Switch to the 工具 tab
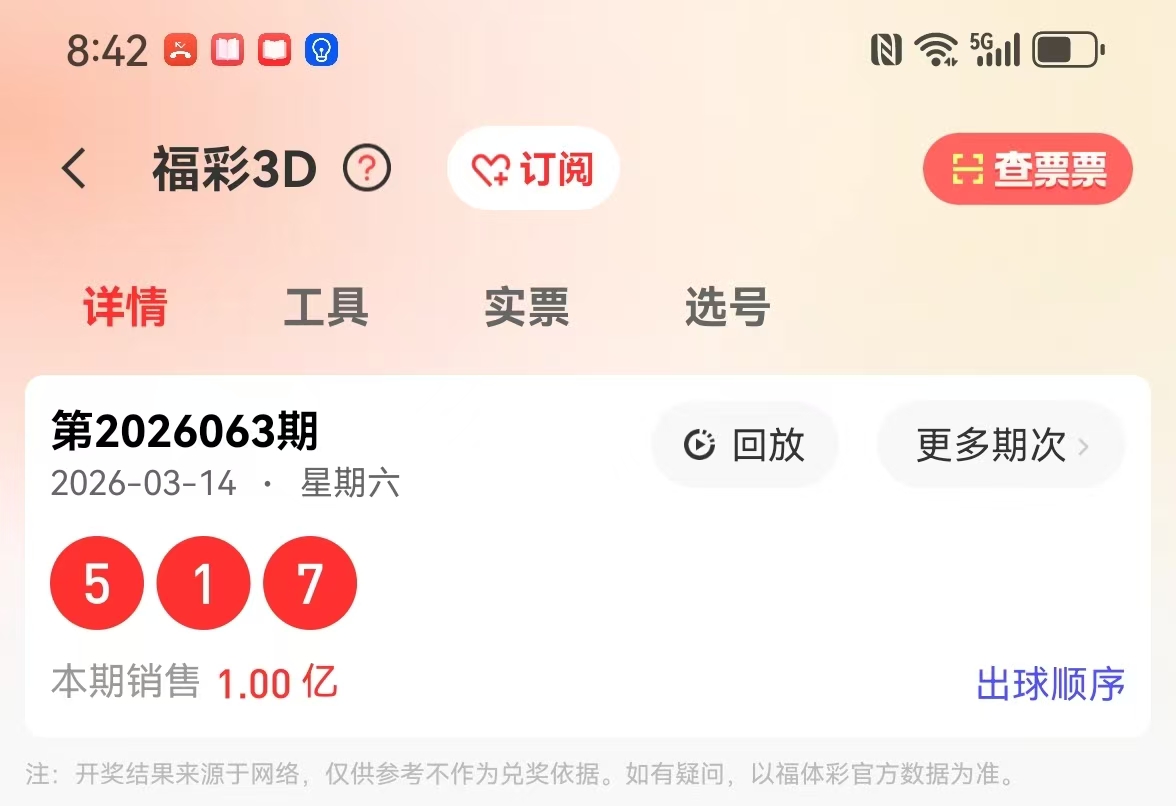1176x806 pixels. [326, 307]
